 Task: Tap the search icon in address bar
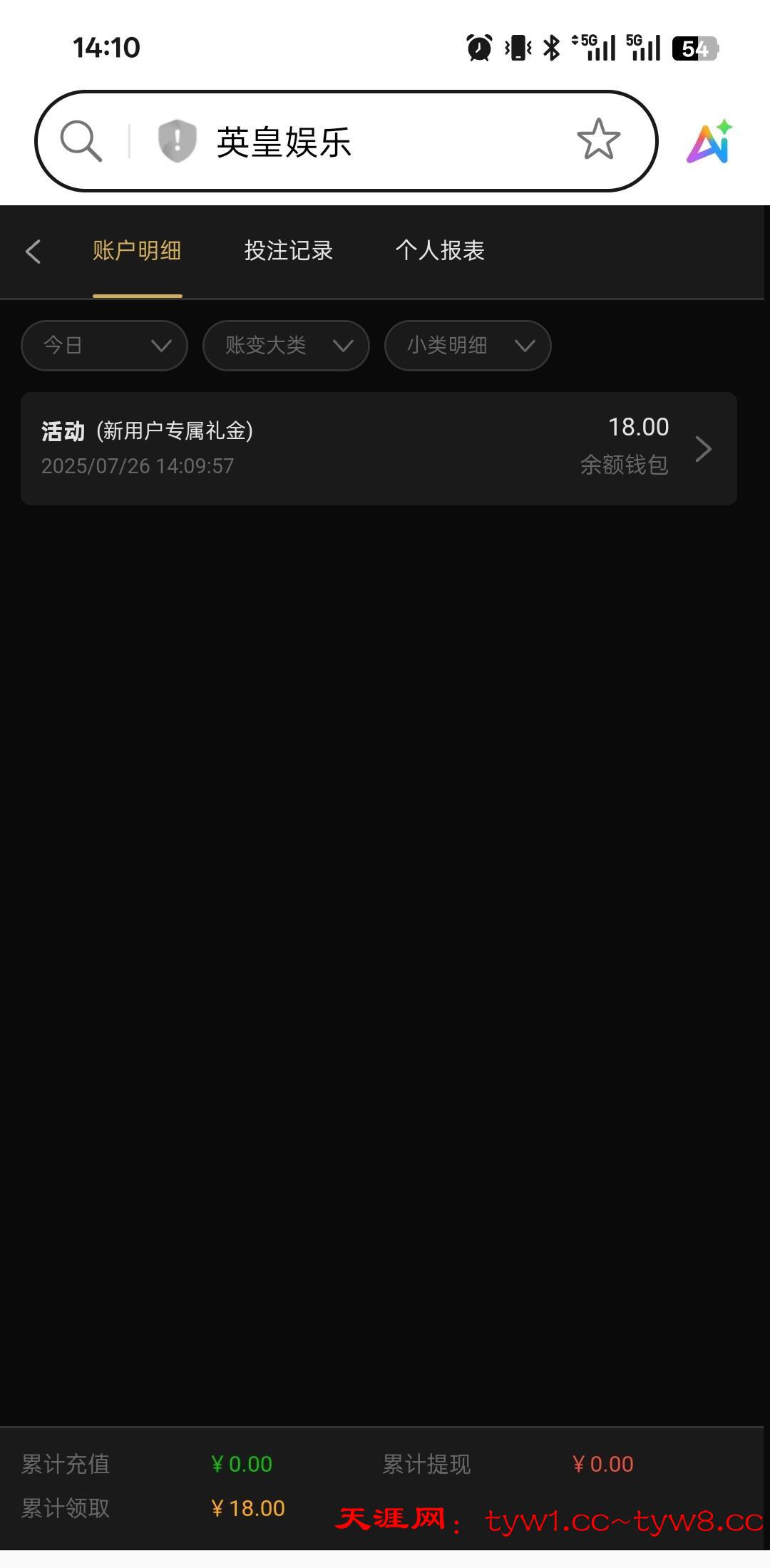tap(81, 140)
